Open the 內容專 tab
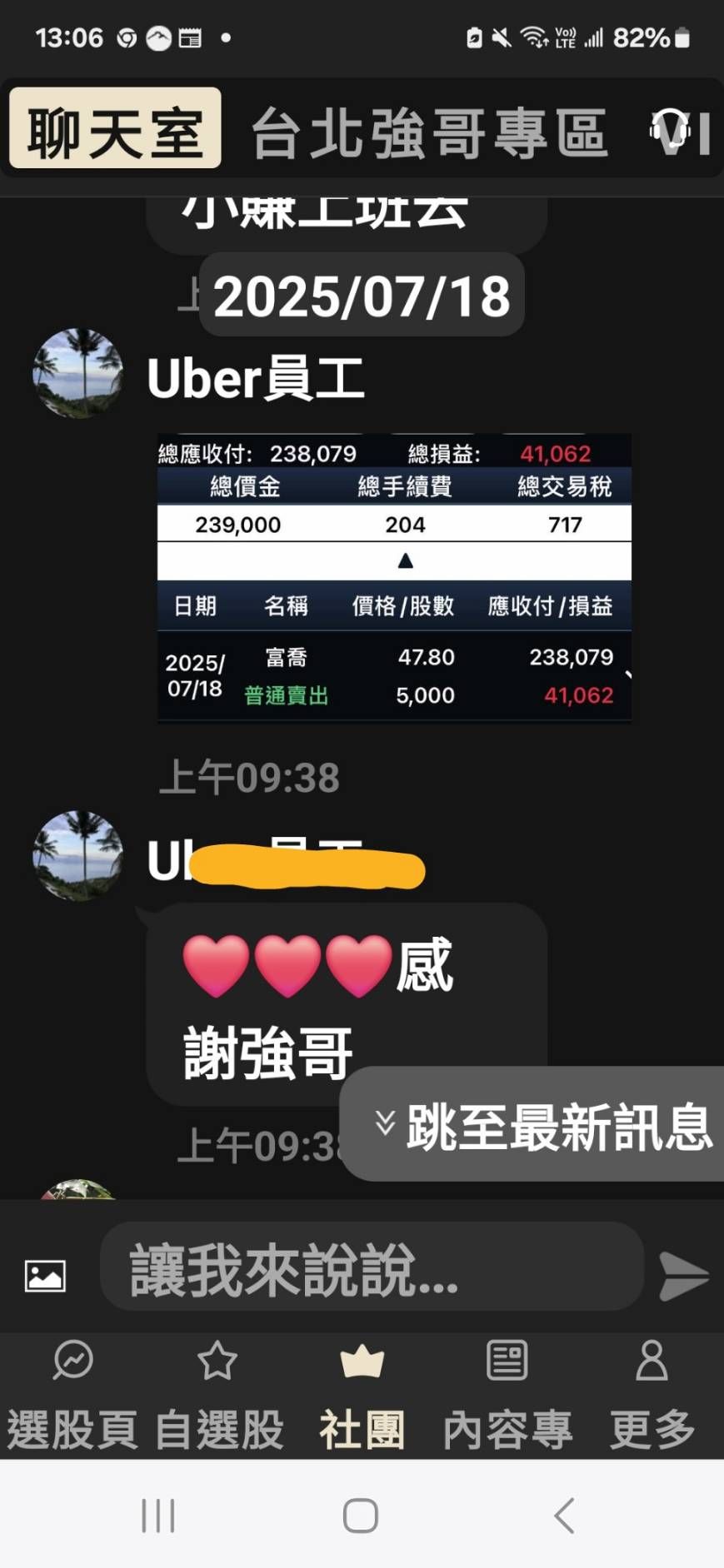 click(x=507, y=1395)
